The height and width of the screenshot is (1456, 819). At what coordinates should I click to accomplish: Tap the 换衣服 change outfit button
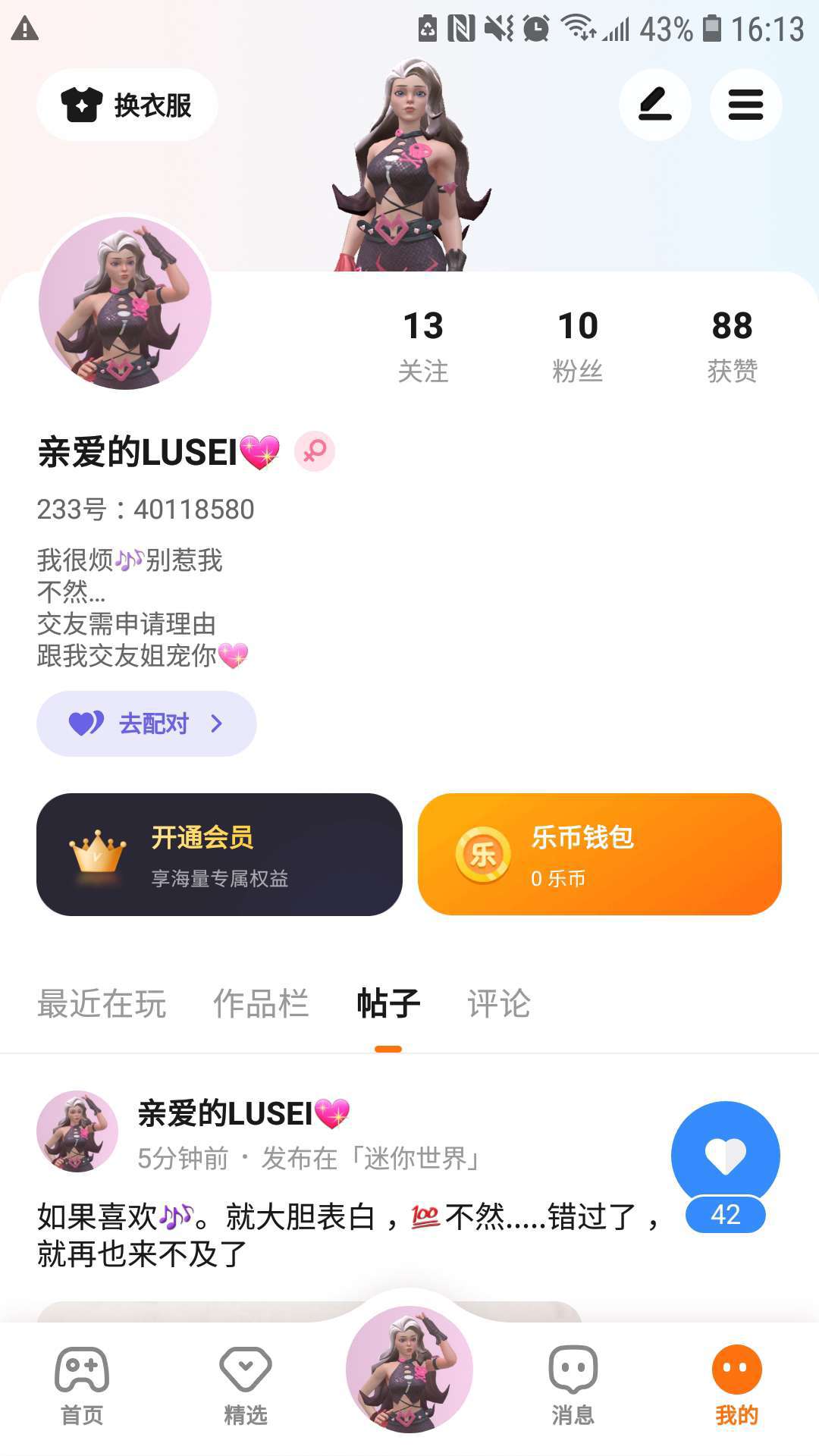point(127,105)
